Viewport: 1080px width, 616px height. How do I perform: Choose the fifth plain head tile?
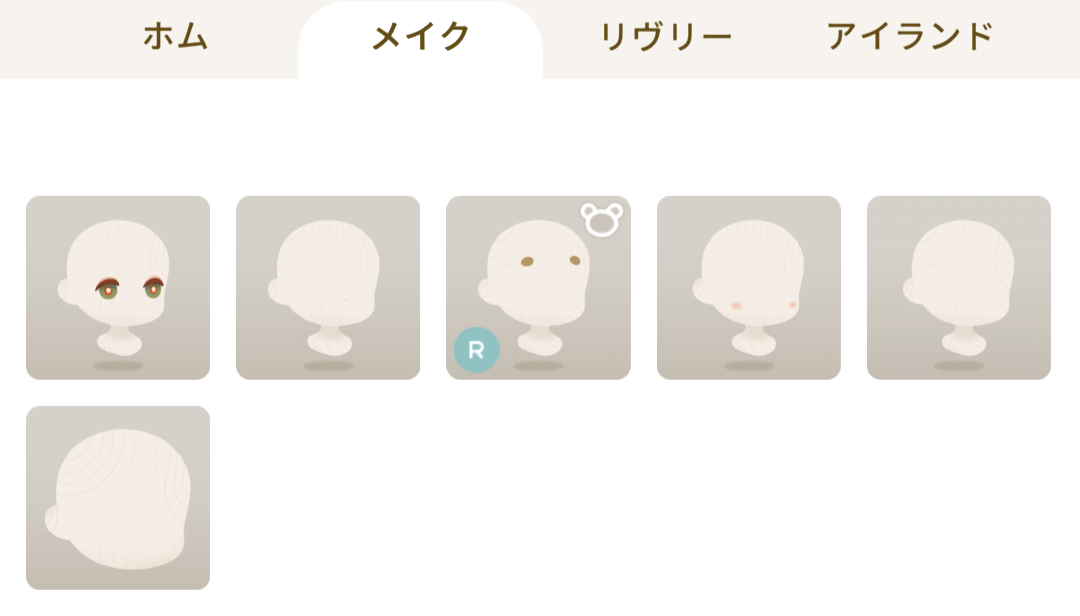click(x=958, y=288)
